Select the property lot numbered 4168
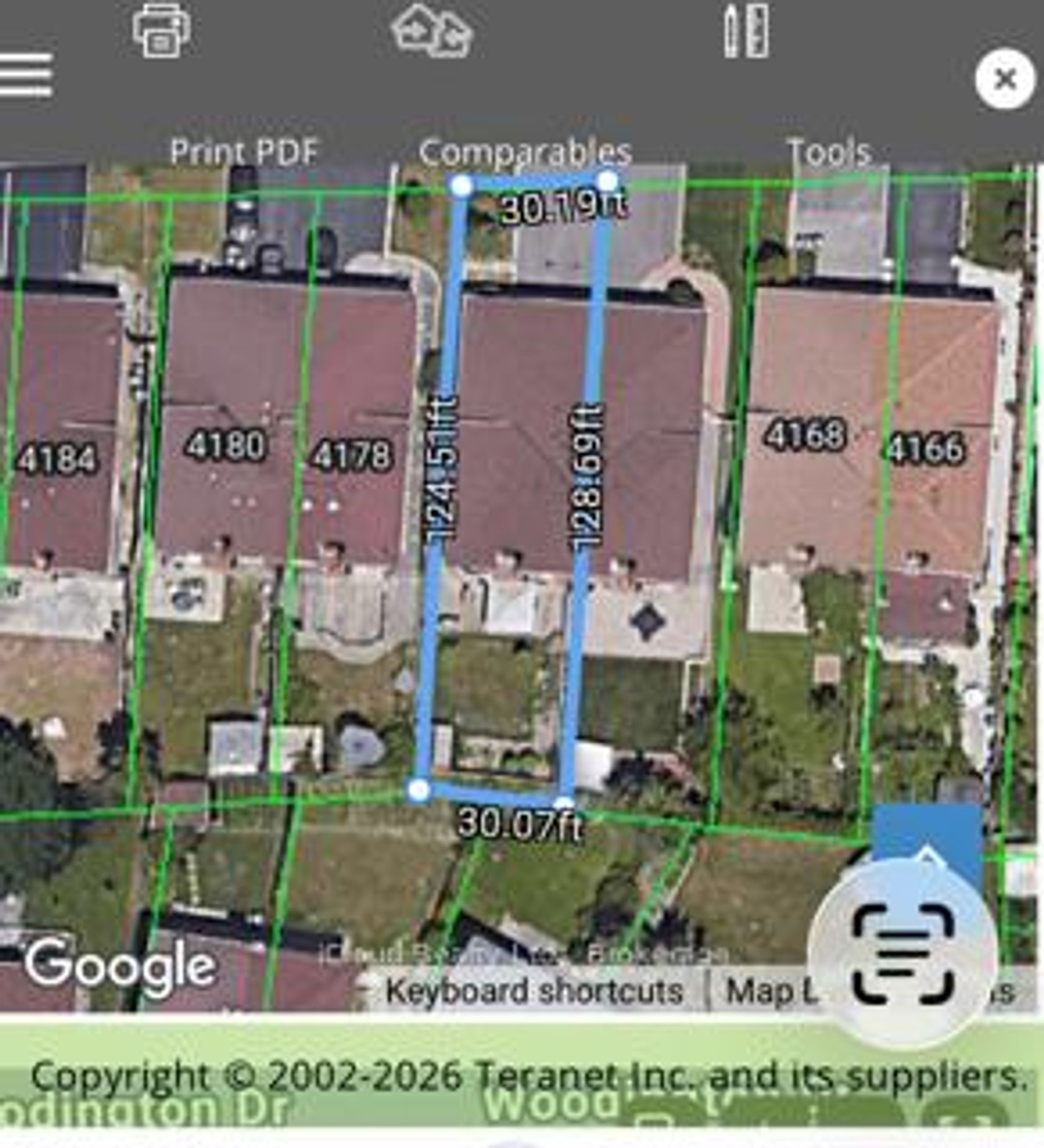 tap(805, 435)
